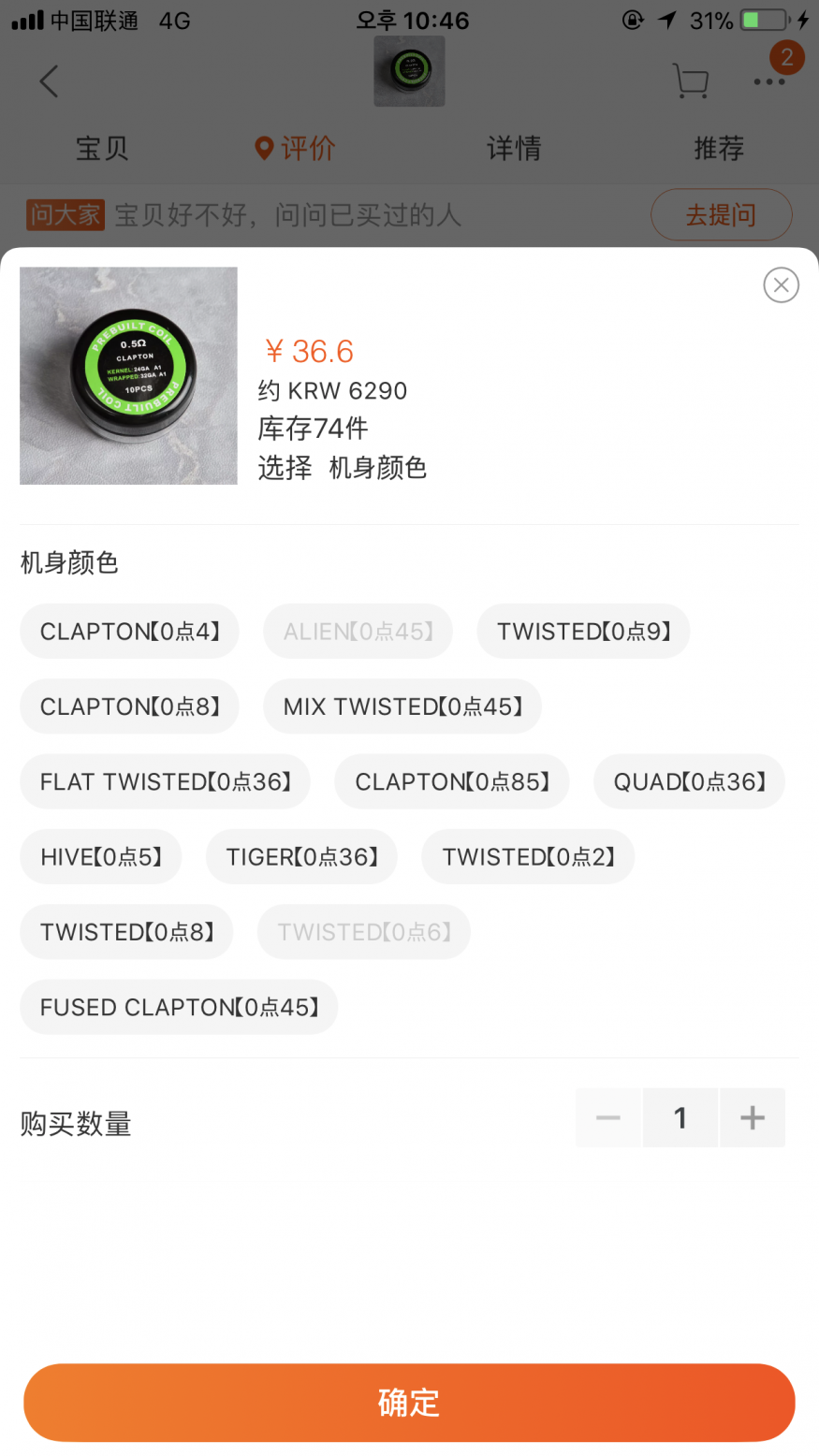Enlarge the product thumbnail image

(x=128, y=376)
